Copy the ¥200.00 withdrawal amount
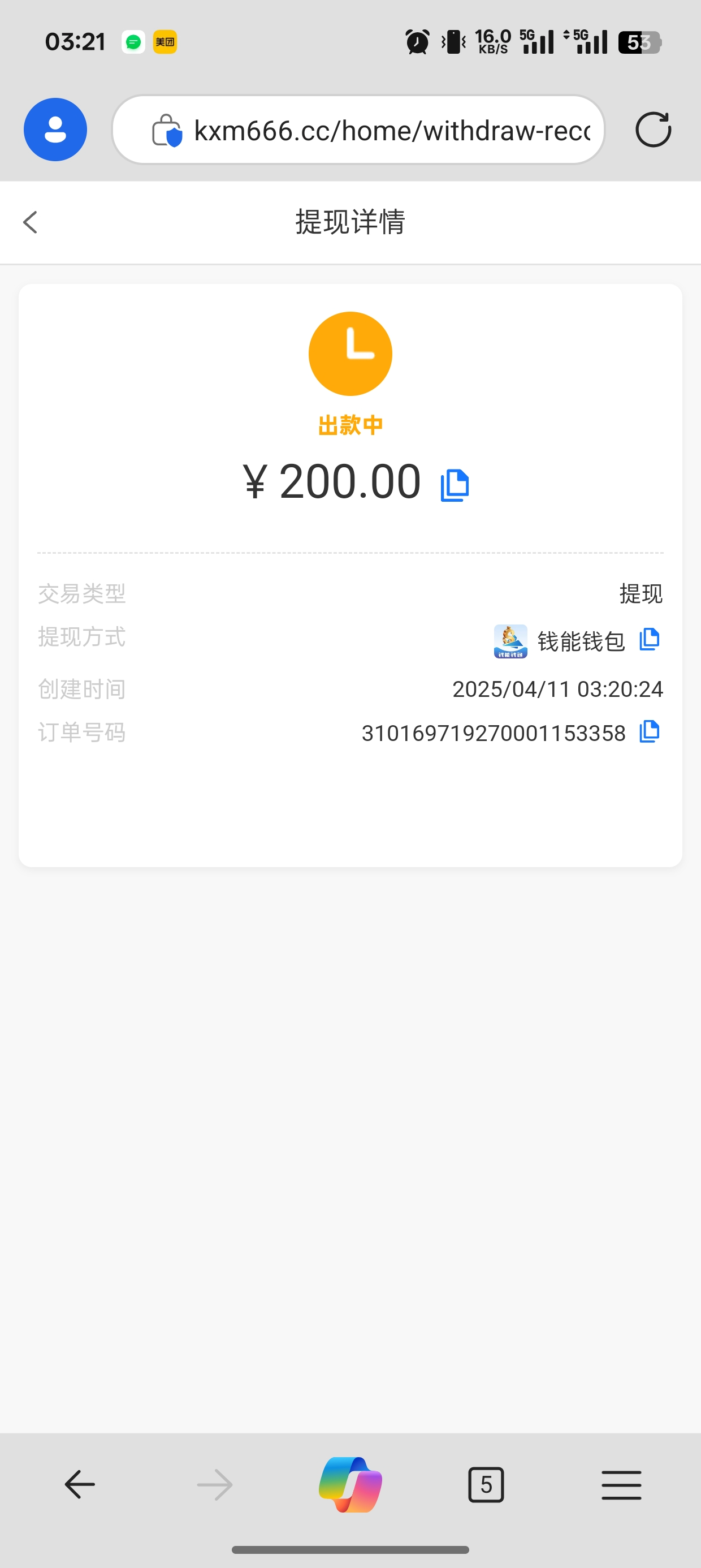Viewport: 701px width, 1568px height. [x=455, y=485]
